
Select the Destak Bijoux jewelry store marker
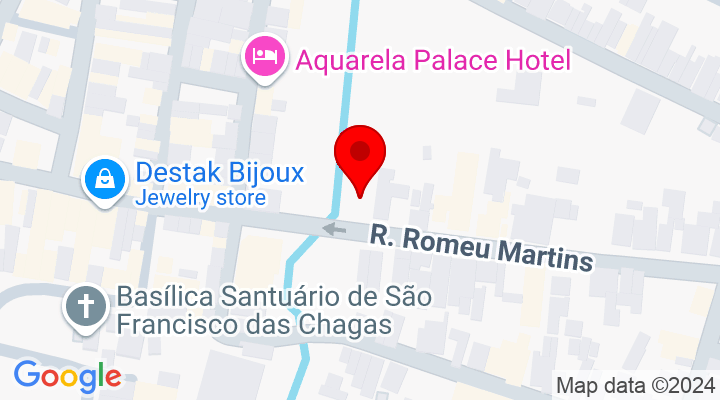[x=104, y=181]
